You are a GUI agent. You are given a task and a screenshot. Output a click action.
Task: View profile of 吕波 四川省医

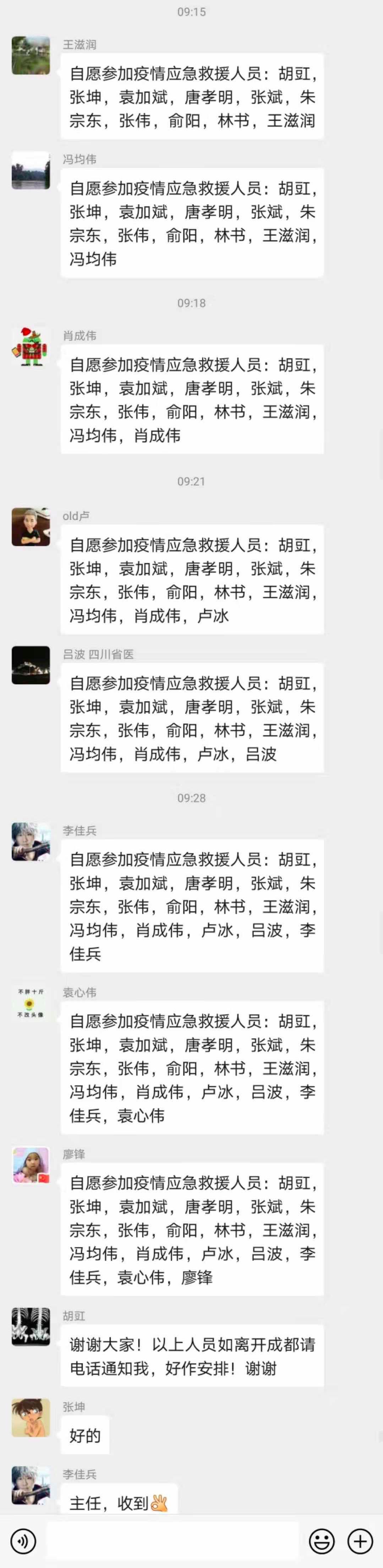click(31, 665)
